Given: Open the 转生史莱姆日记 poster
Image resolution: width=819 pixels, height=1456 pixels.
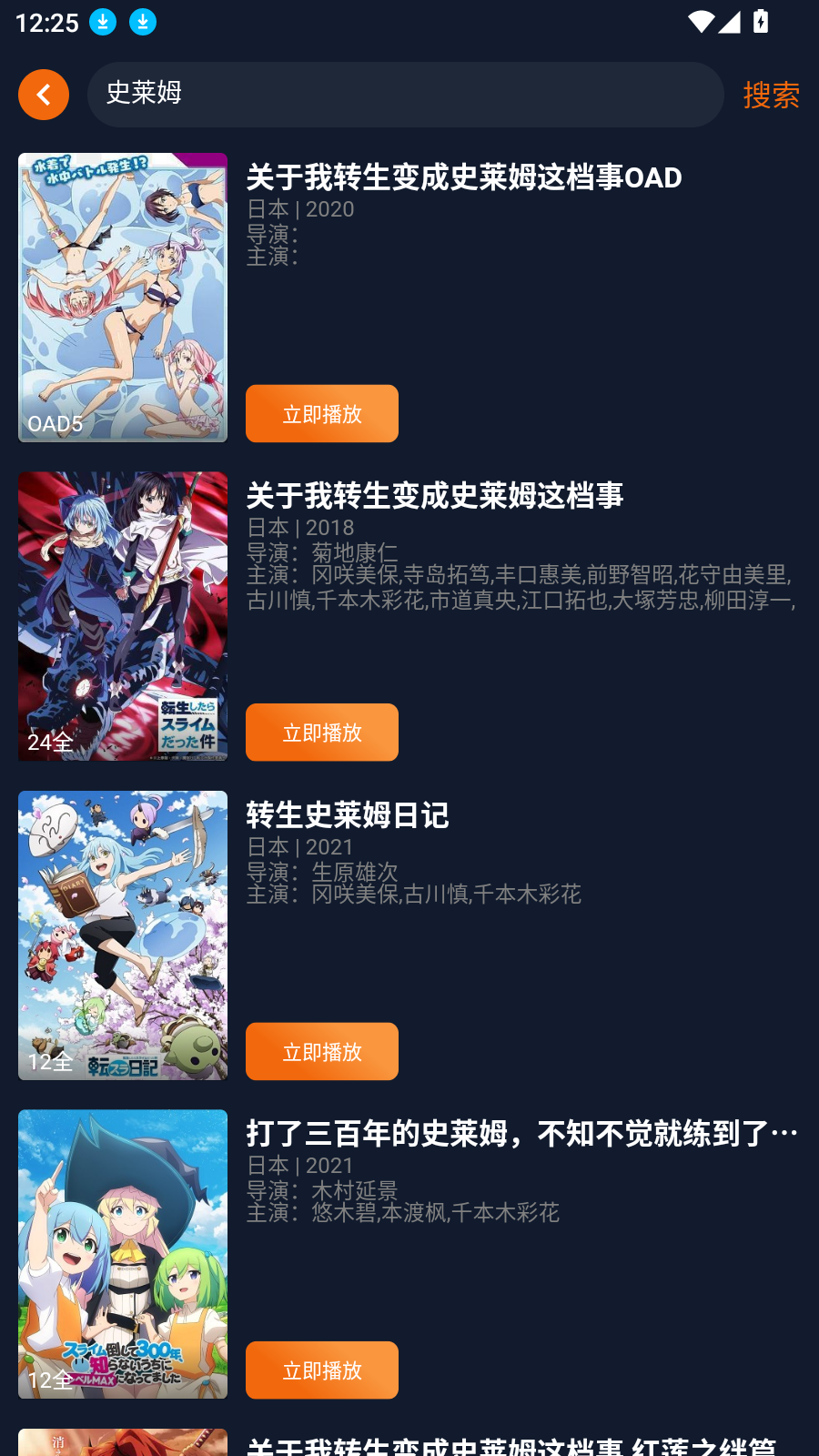Looking at the screenshot, I should pos(122,934).
